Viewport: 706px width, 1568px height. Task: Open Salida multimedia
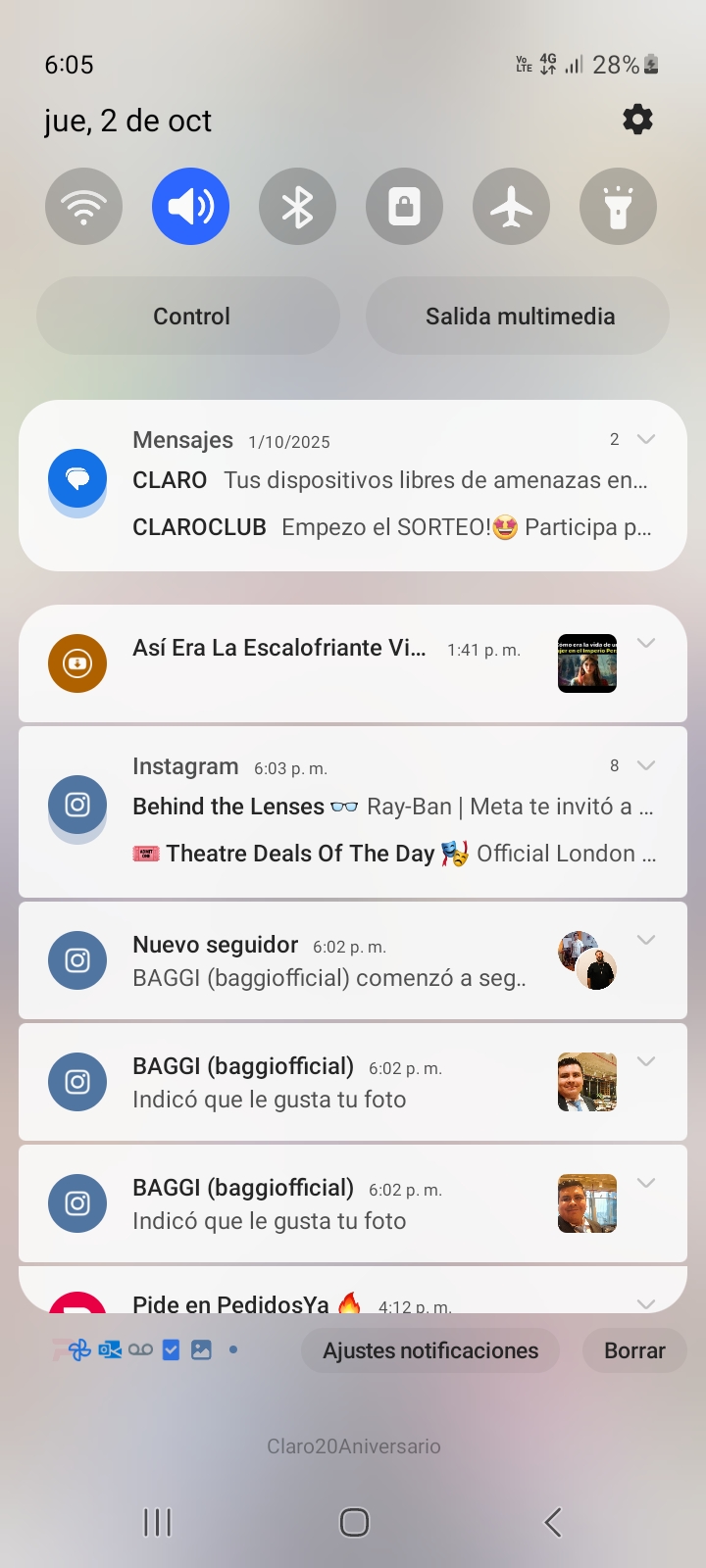[518, 316]
